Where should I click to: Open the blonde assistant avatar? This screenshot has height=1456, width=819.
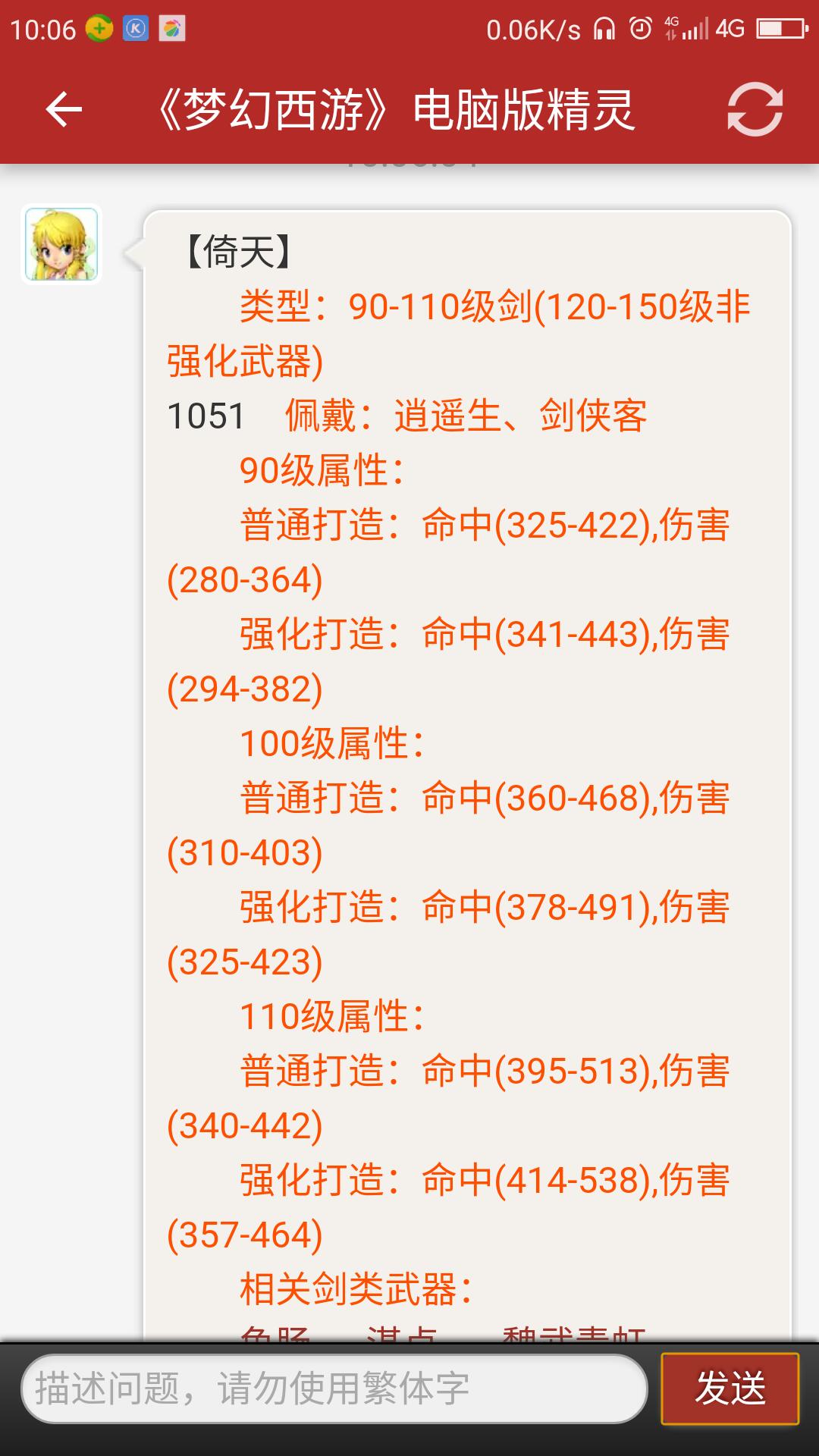61,244
